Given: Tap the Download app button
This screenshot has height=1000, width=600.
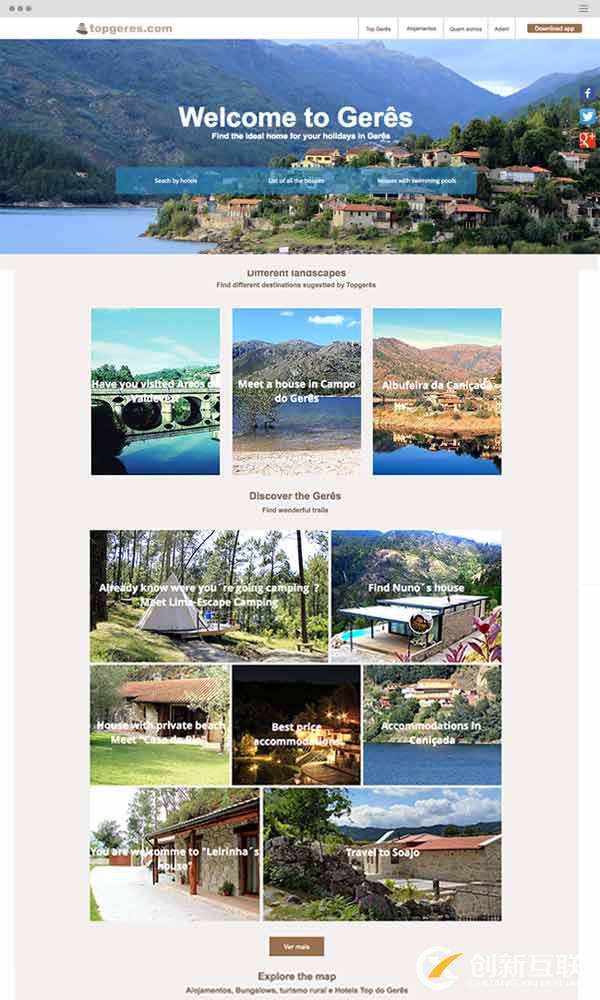Looking at the screenshot, I should click(x=554, y=28).
